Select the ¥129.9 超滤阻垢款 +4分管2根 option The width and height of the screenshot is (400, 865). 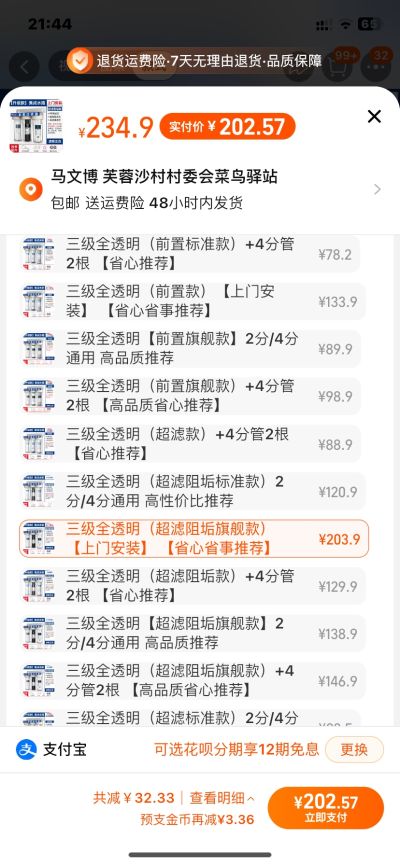point(192,586)
